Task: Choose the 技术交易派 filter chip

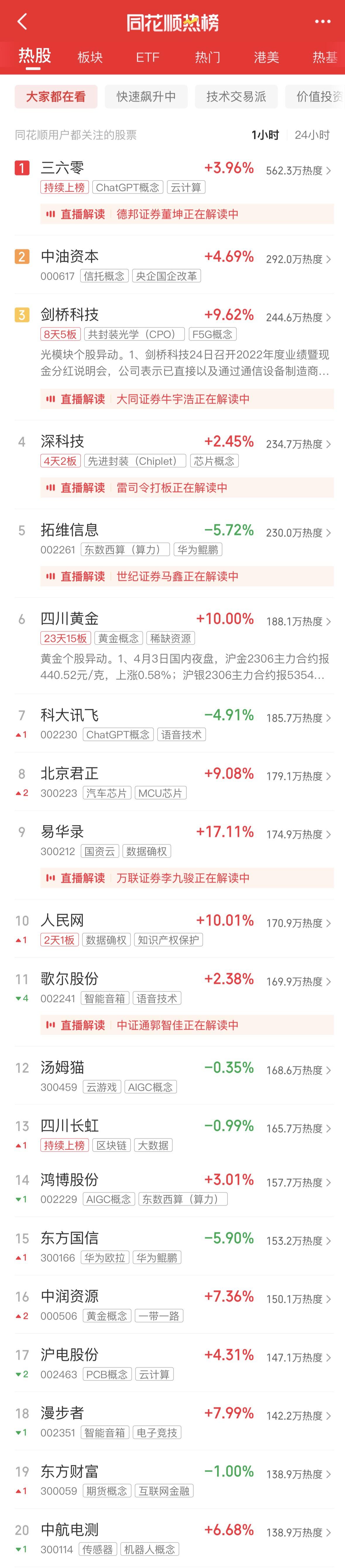Action: click(236, 97)
